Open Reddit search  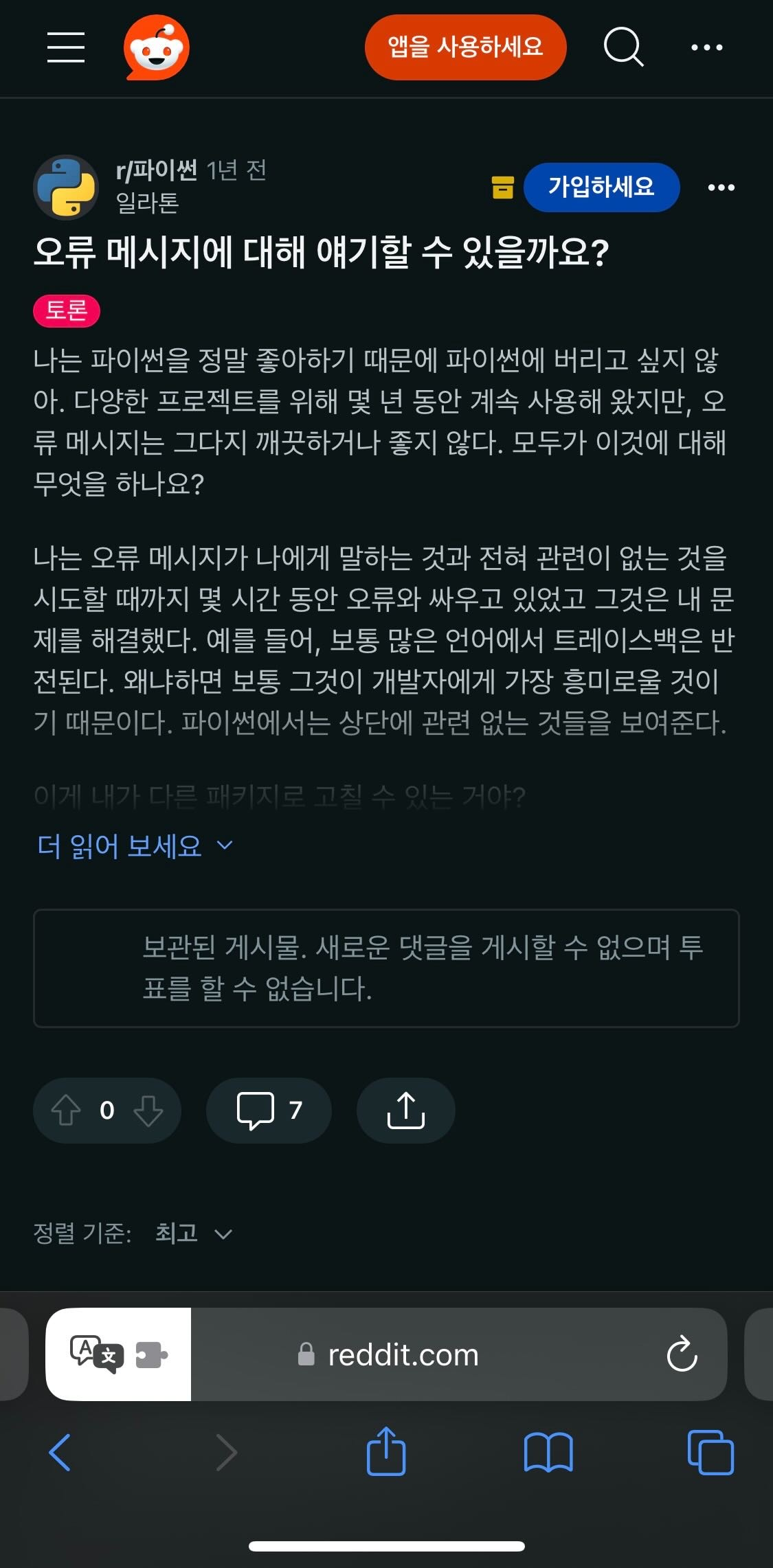coord(623,48)
